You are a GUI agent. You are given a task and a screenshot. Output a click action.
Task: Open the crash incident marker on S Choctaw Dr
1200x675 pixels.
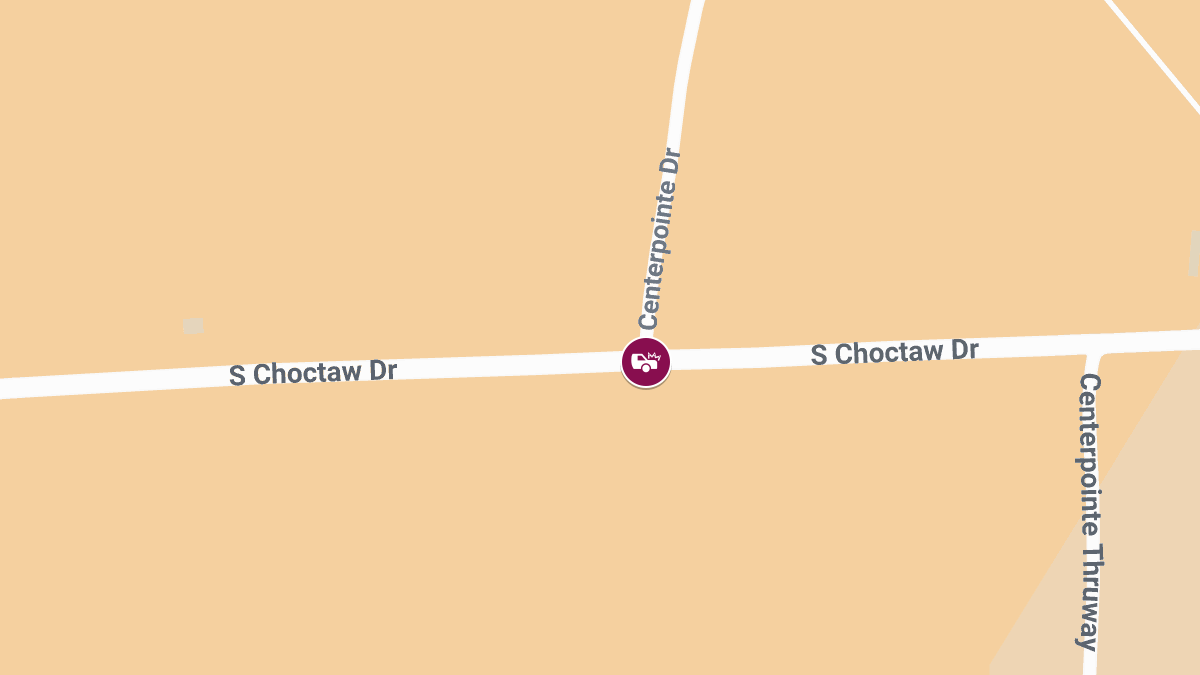point(646,362)
